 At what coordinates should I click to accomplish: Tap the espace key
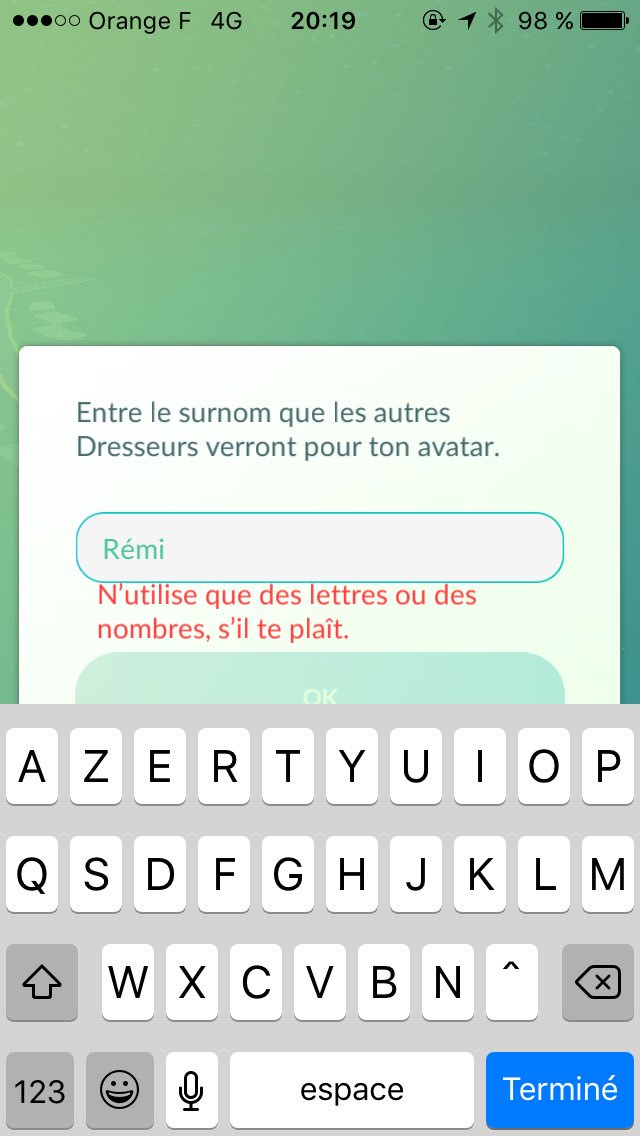point(352,1089)
